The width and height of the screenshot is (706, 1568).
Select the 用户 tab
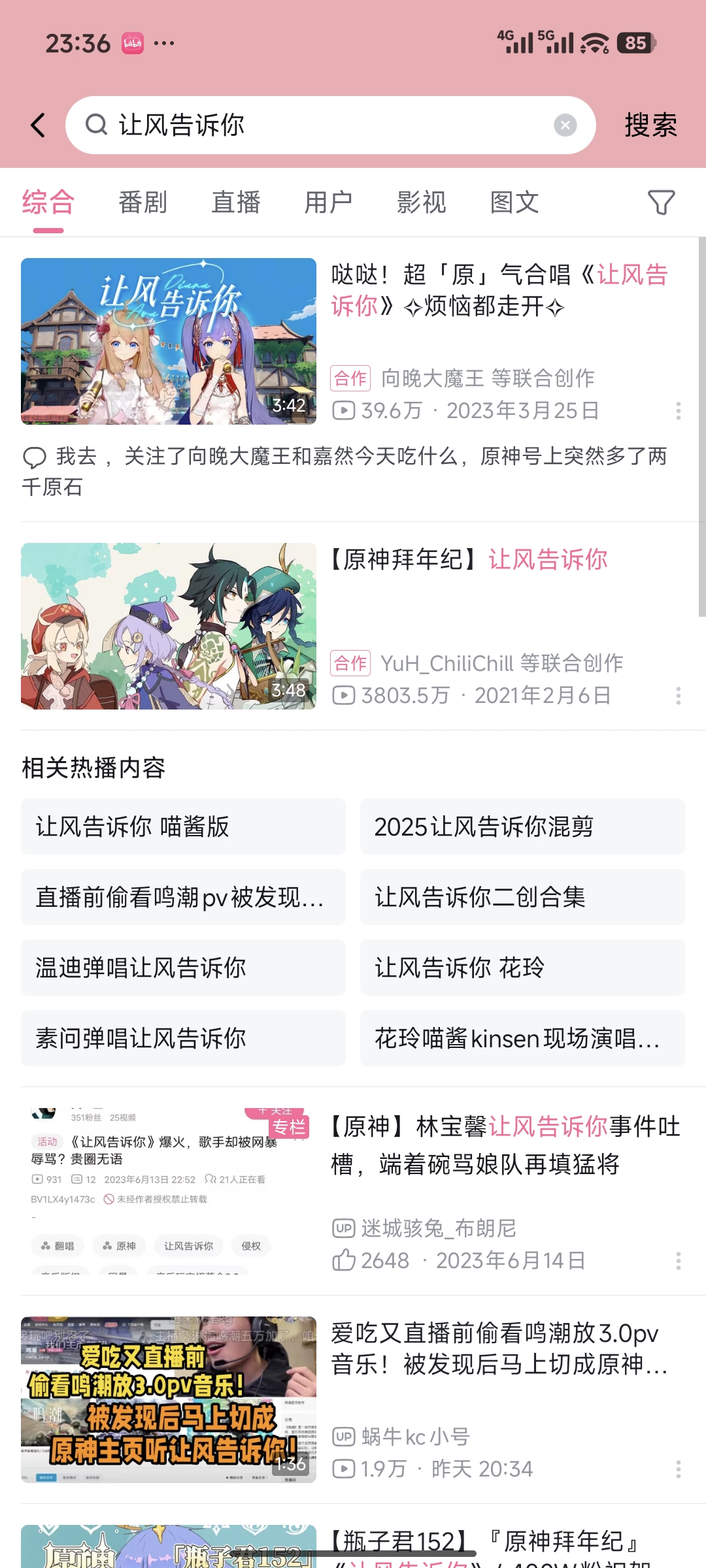pyautogui.click(x=328, y=203)
